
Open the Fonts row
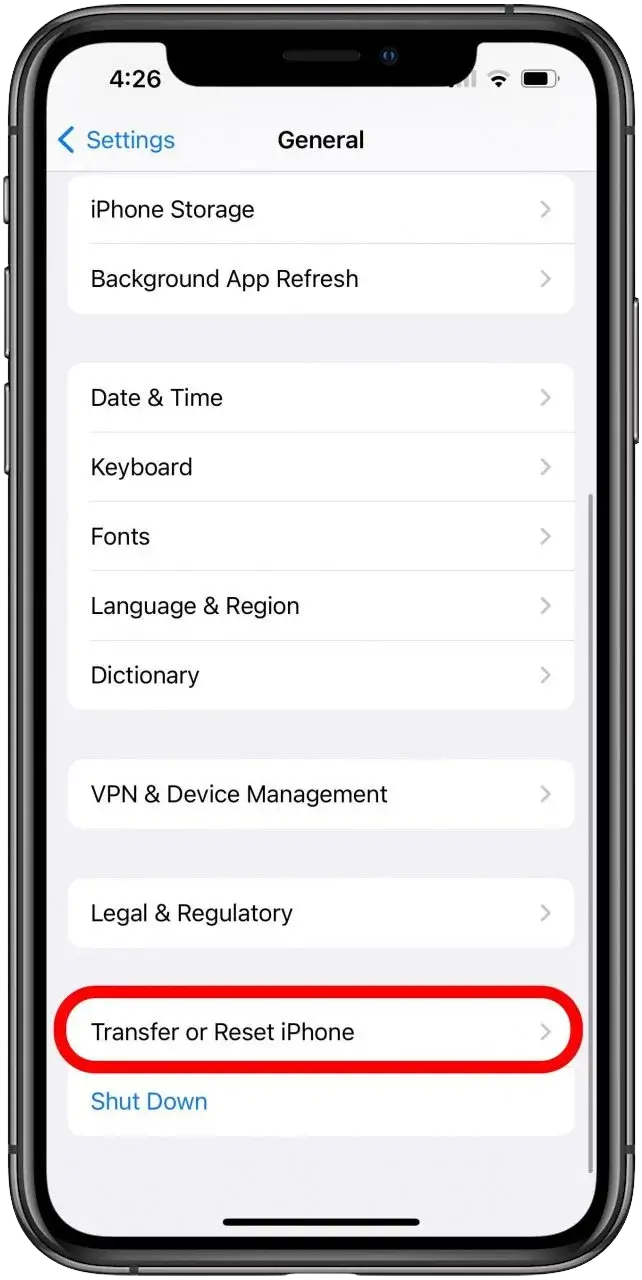point(320,537)
